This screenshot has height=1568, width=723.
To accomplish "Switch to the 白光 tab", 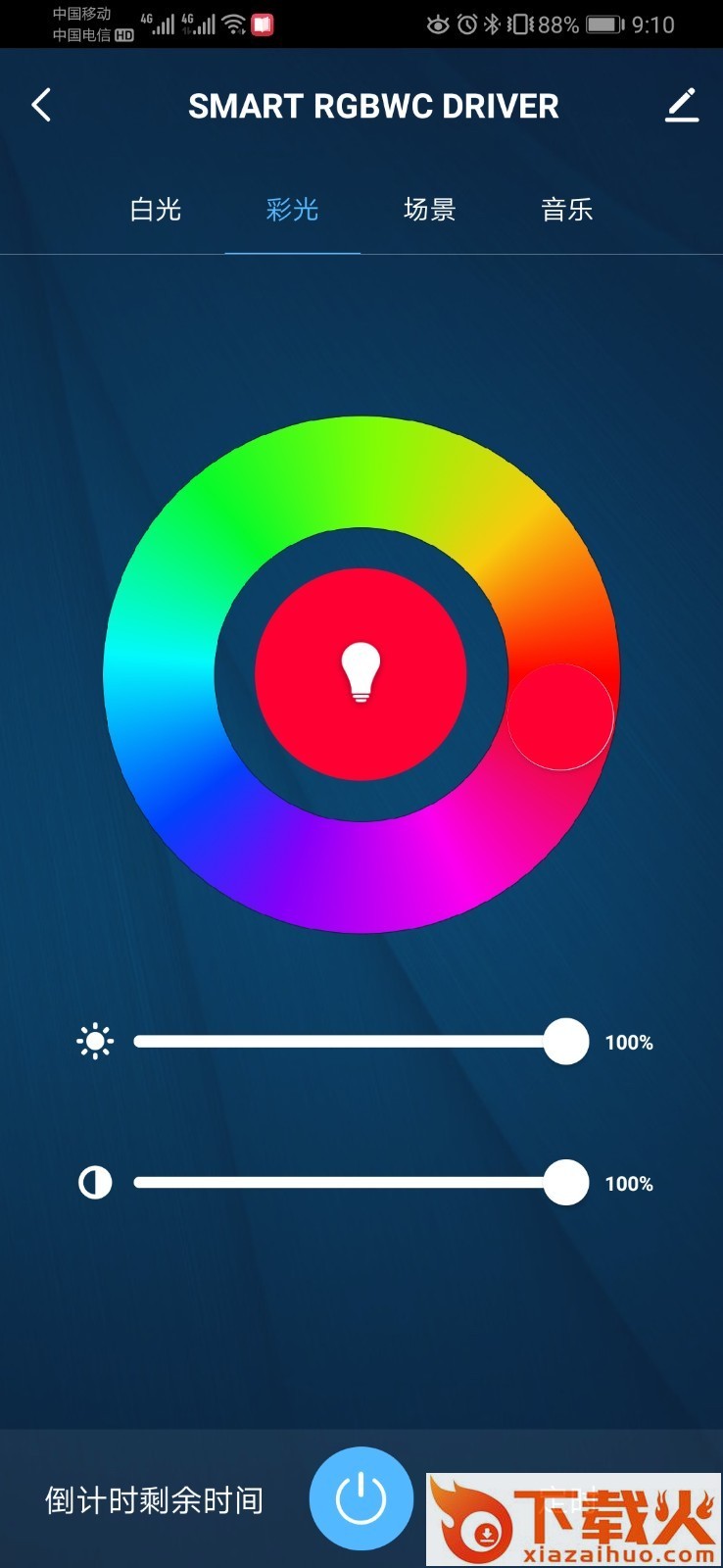I will tap(156, 210).
